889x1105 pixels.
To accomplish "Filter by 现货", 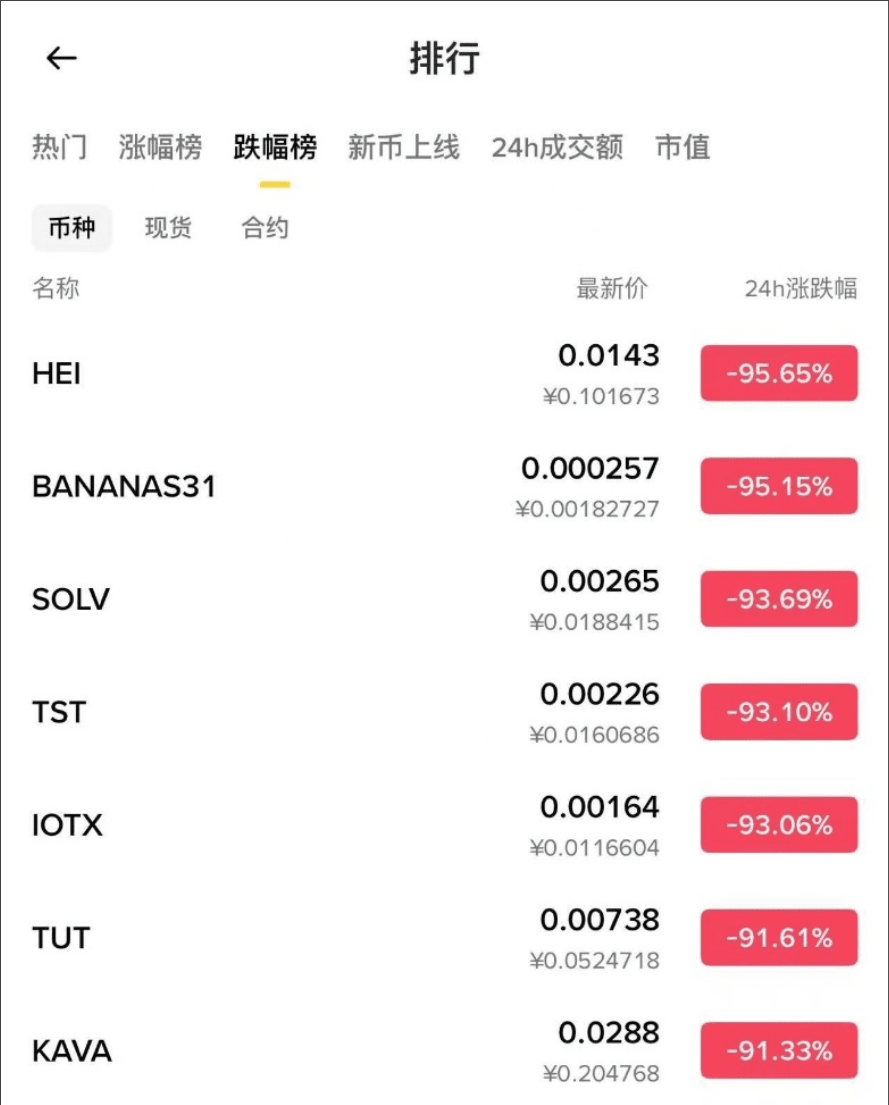I will coord(168,228).
